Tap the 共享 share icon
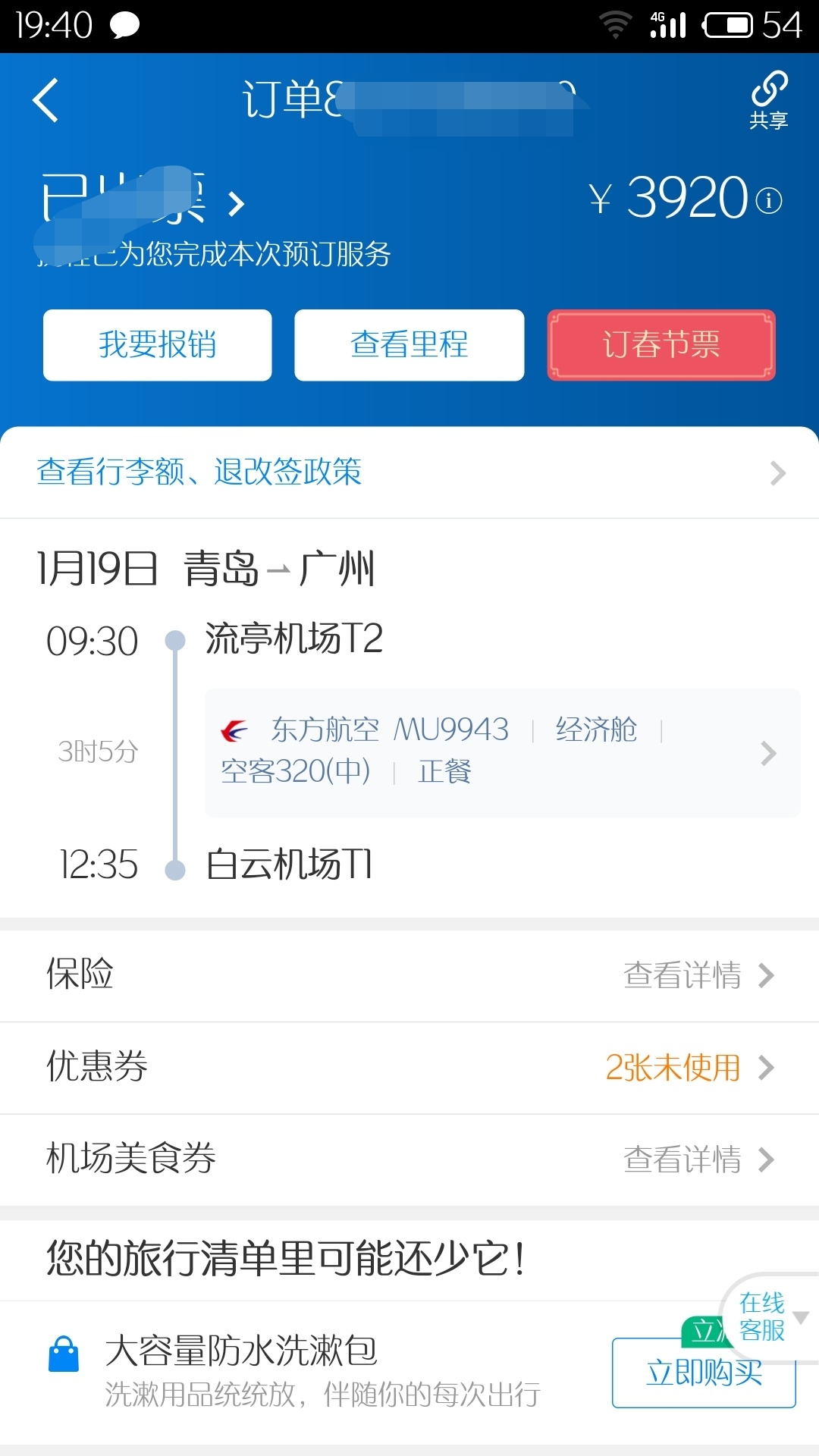Screen dimensions: 819x1456 pyautogui.click(x=768, y=99)
